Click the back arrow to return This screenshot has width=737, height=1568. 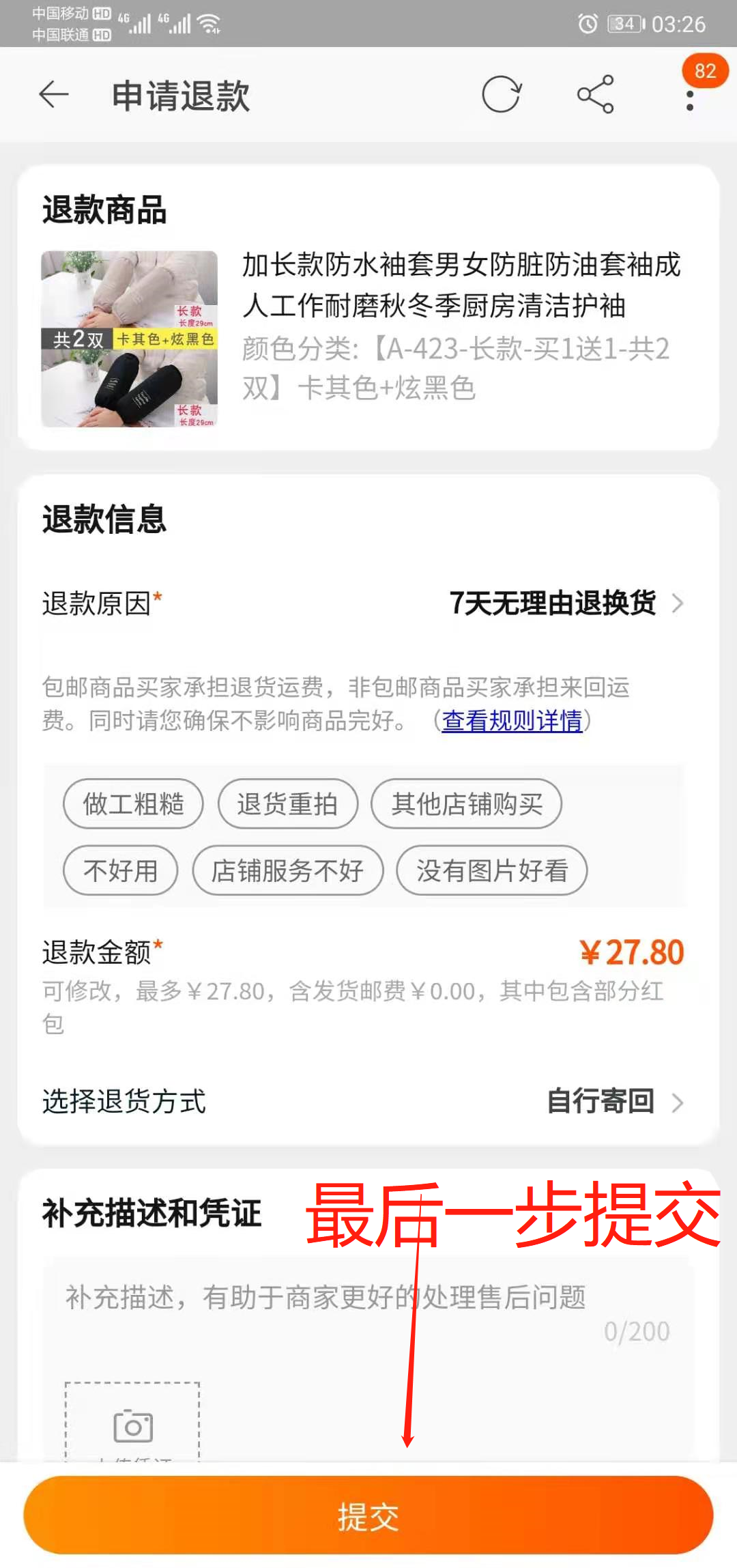coord(53,94)
